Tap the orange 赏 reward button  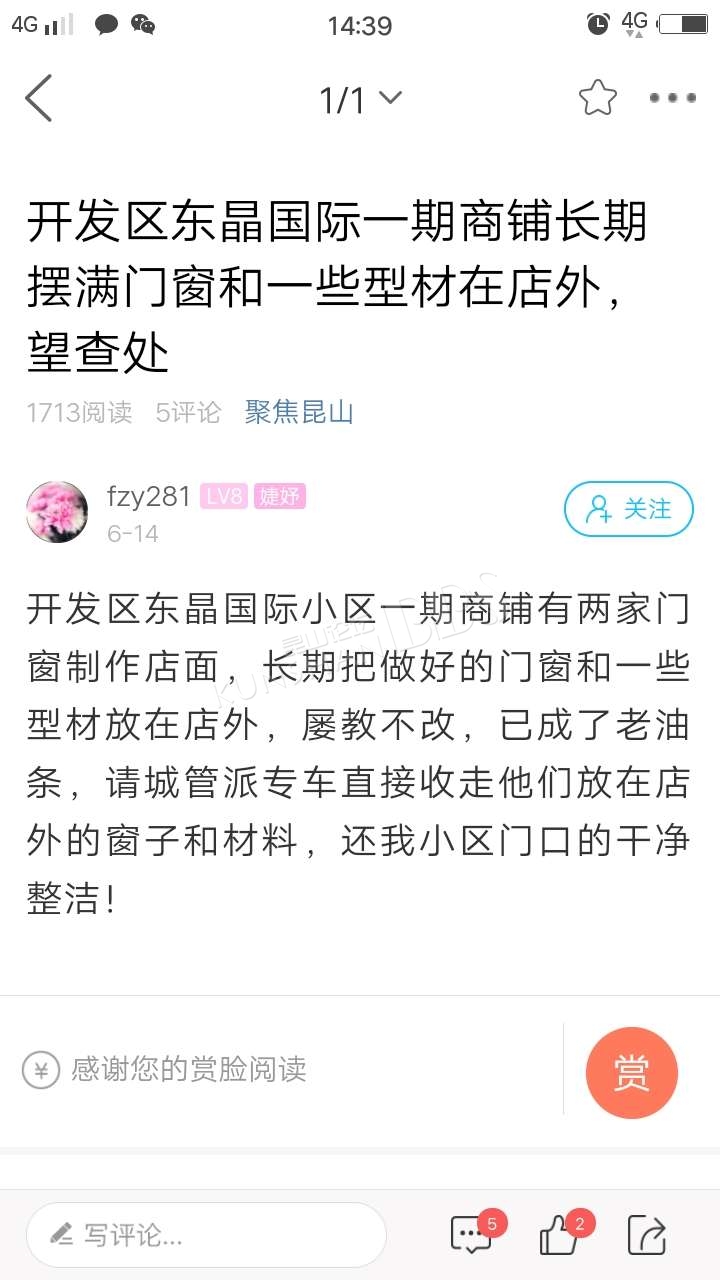632,1073
